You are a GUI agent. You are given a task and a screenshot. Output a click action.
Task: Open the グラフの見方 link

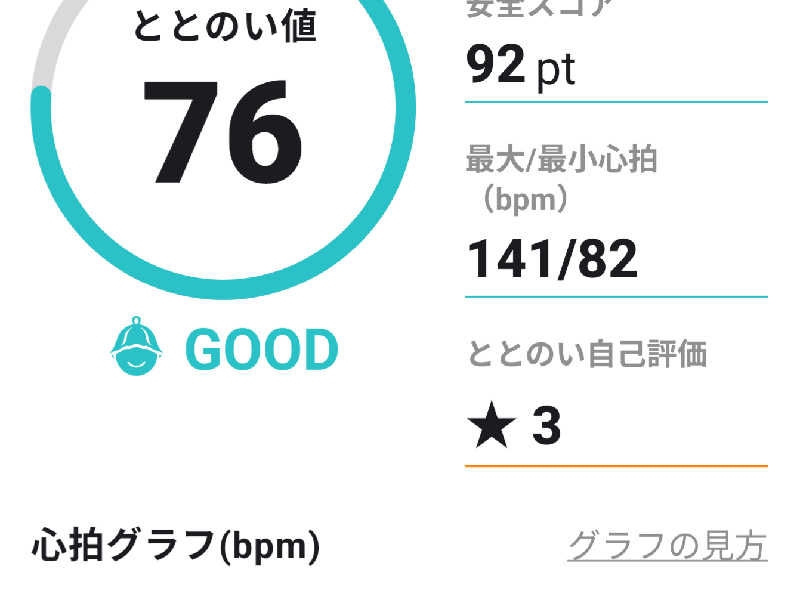click(667, 546)
